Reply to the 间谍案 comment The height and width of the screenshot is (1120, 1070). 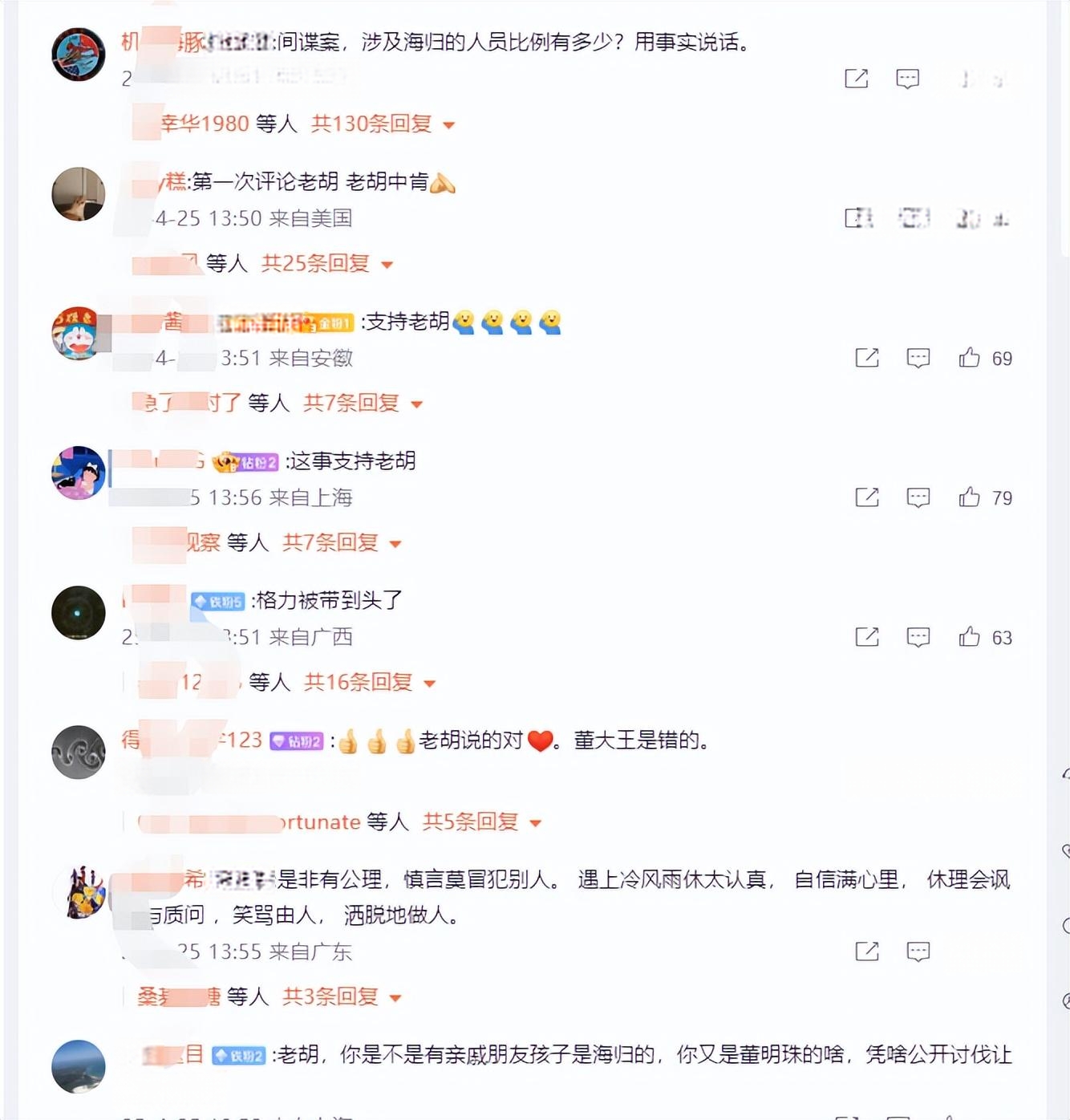tap(907, 79)
